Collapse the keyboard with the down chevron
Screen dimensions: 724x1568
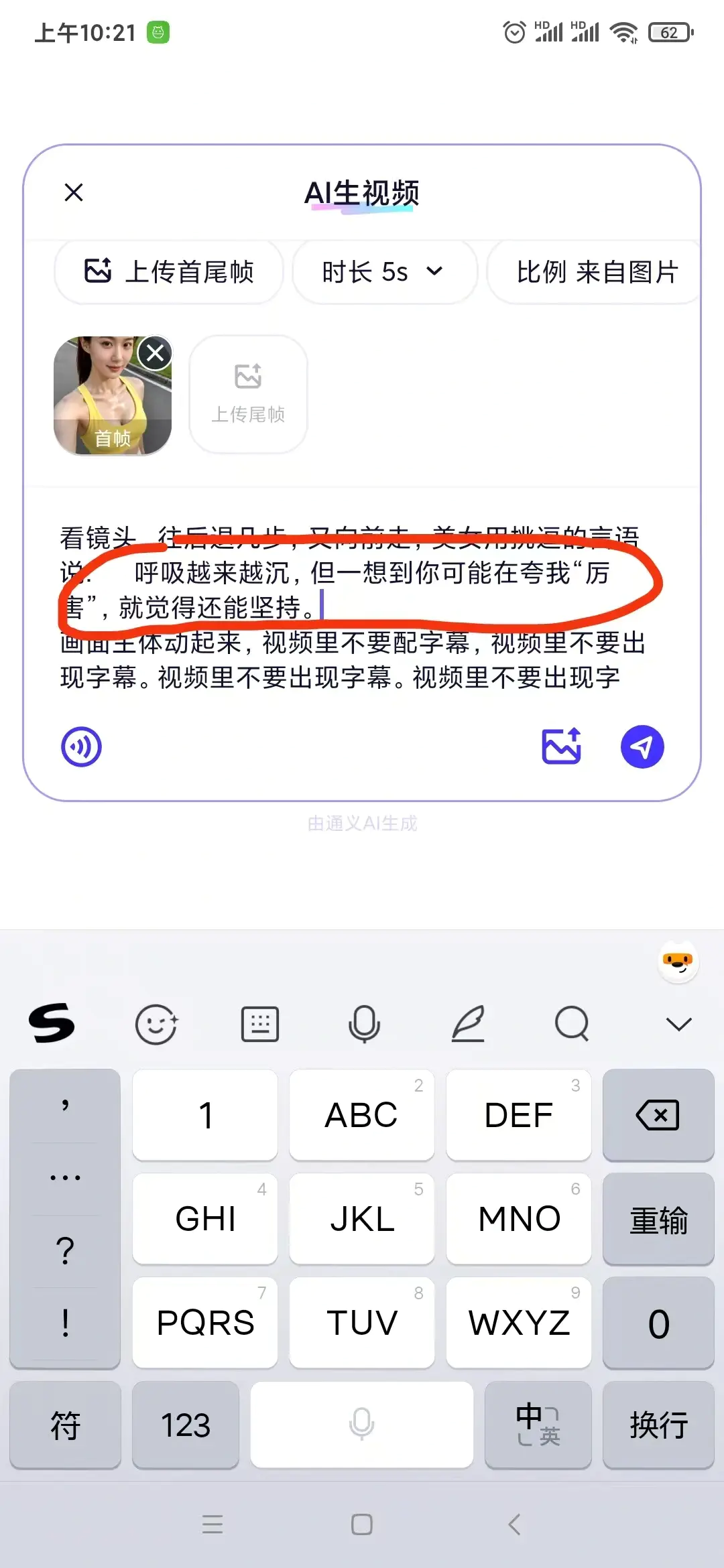click(x=678, y=1024)
